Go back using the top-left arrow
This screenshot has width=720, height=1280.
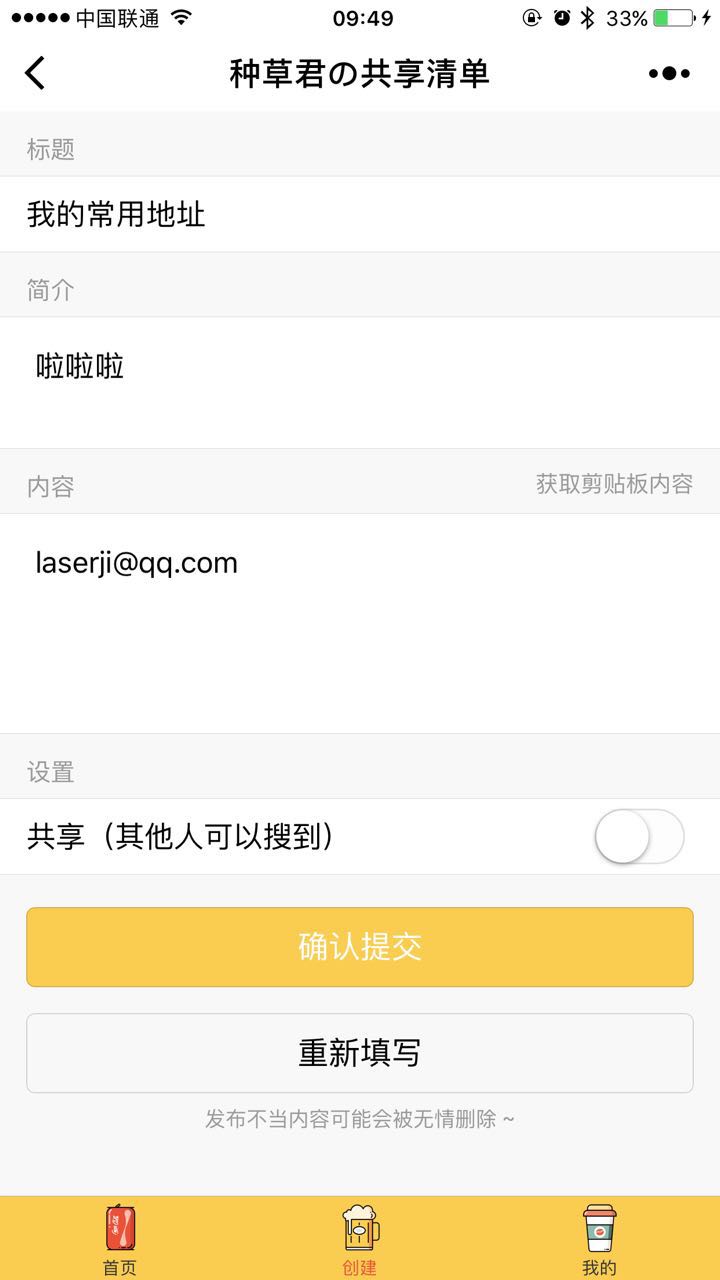(36, 73)
